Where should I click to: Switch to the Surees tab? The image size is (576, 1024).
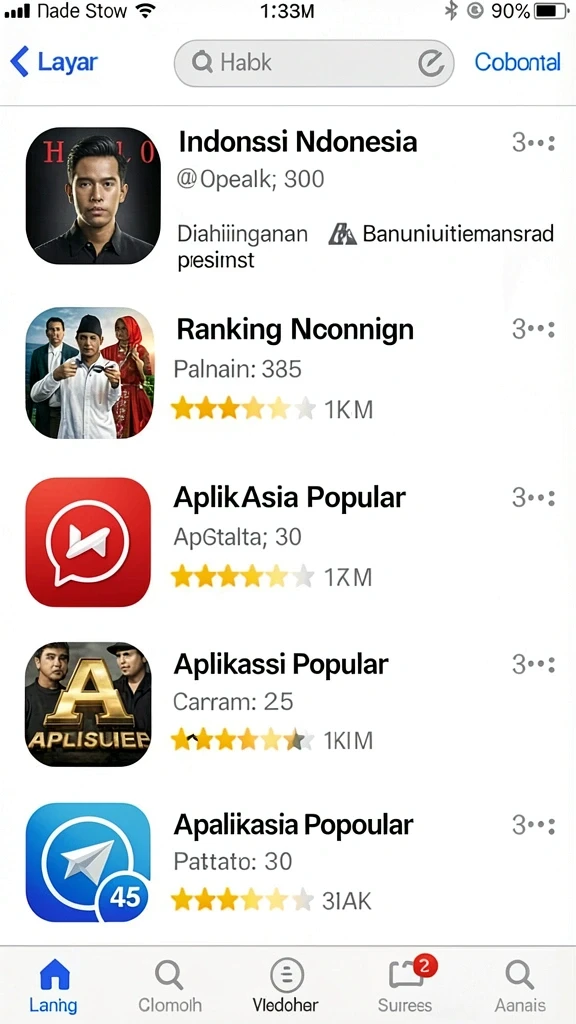[405, 985]
